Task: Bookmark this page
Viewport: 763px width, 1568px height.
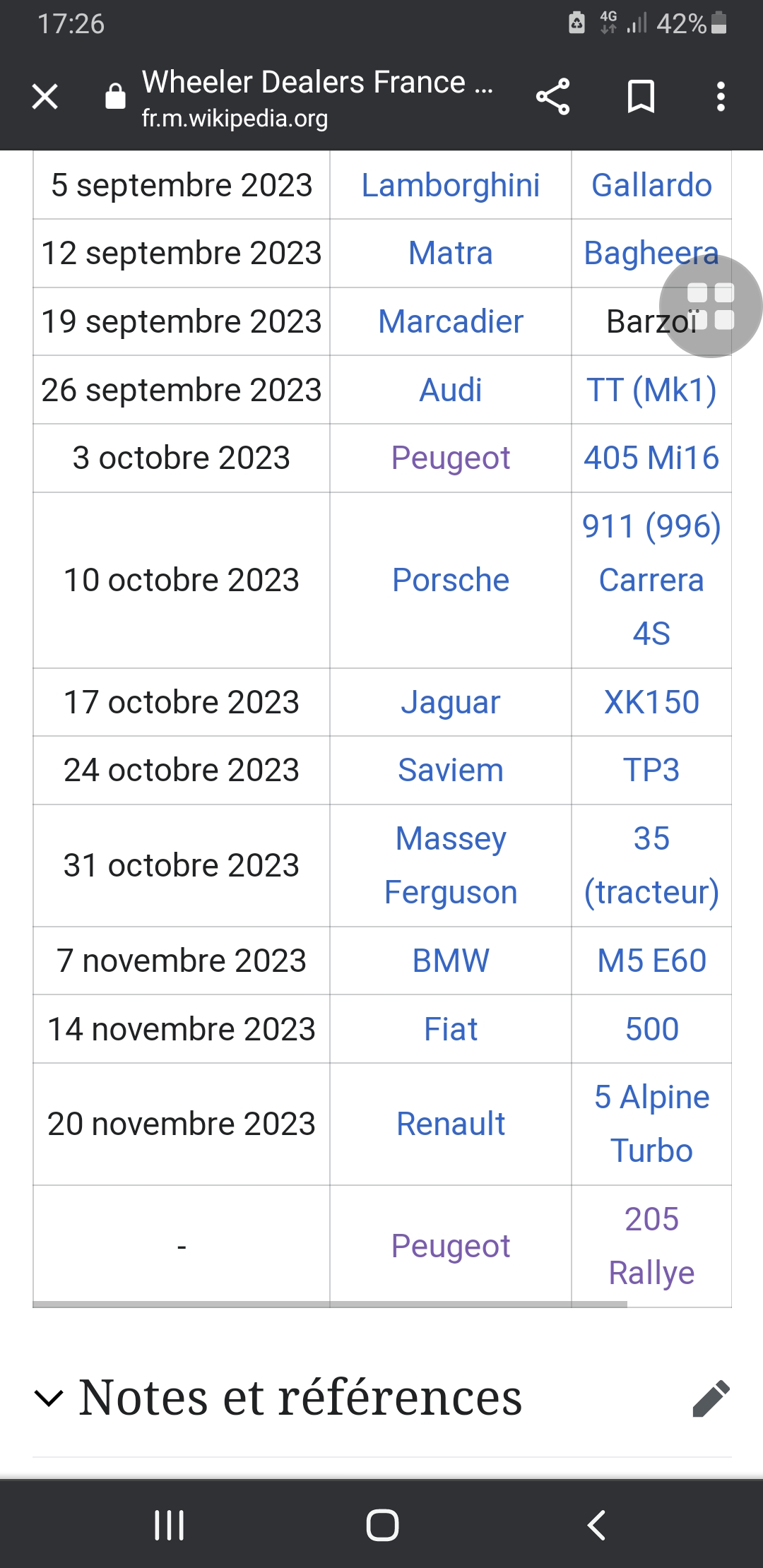Action: 641,97
